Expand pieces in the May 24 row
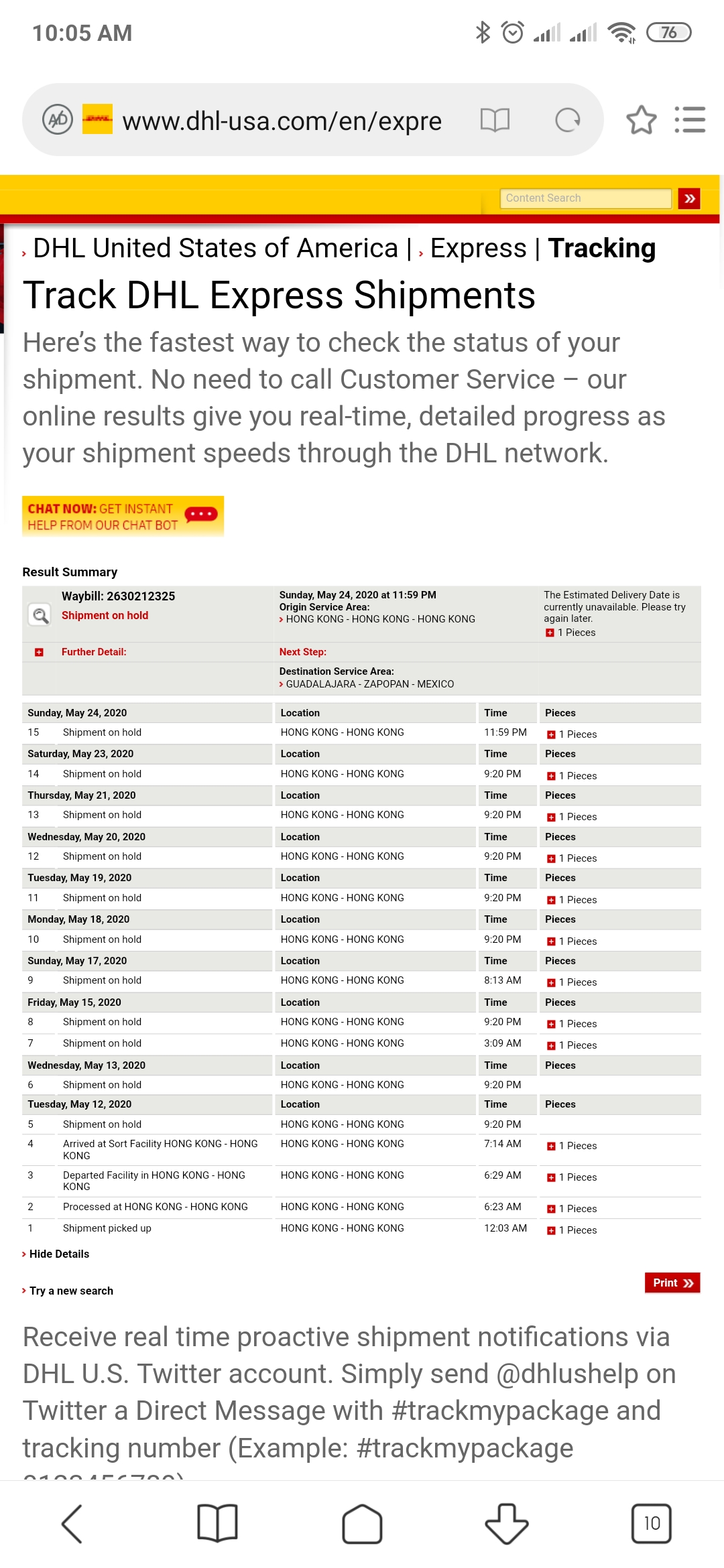 tap(551, 734)
